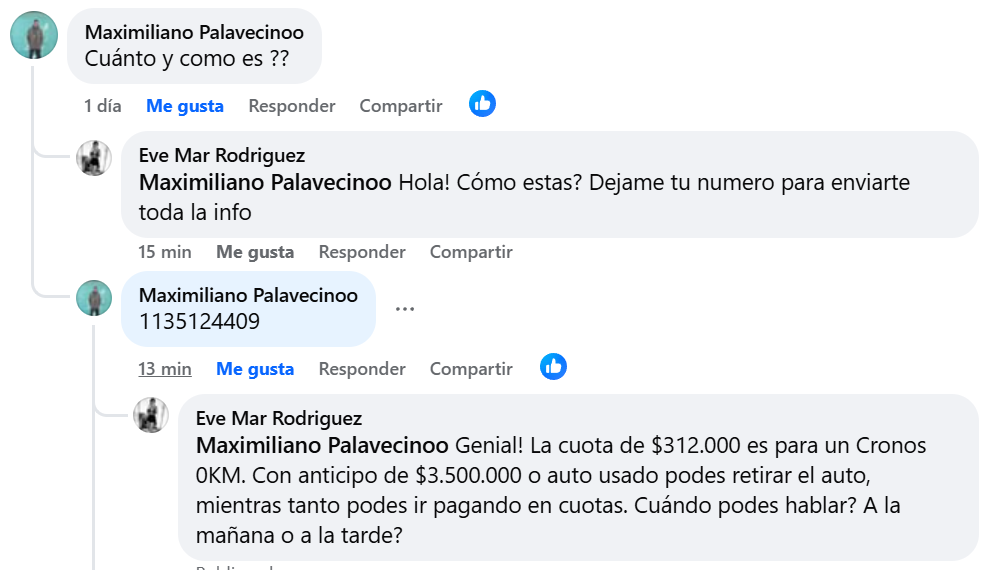
Task: Open the Maximiliano Palavecinoo mention in the Cronos reply
Action: click(x=322, y=445)
